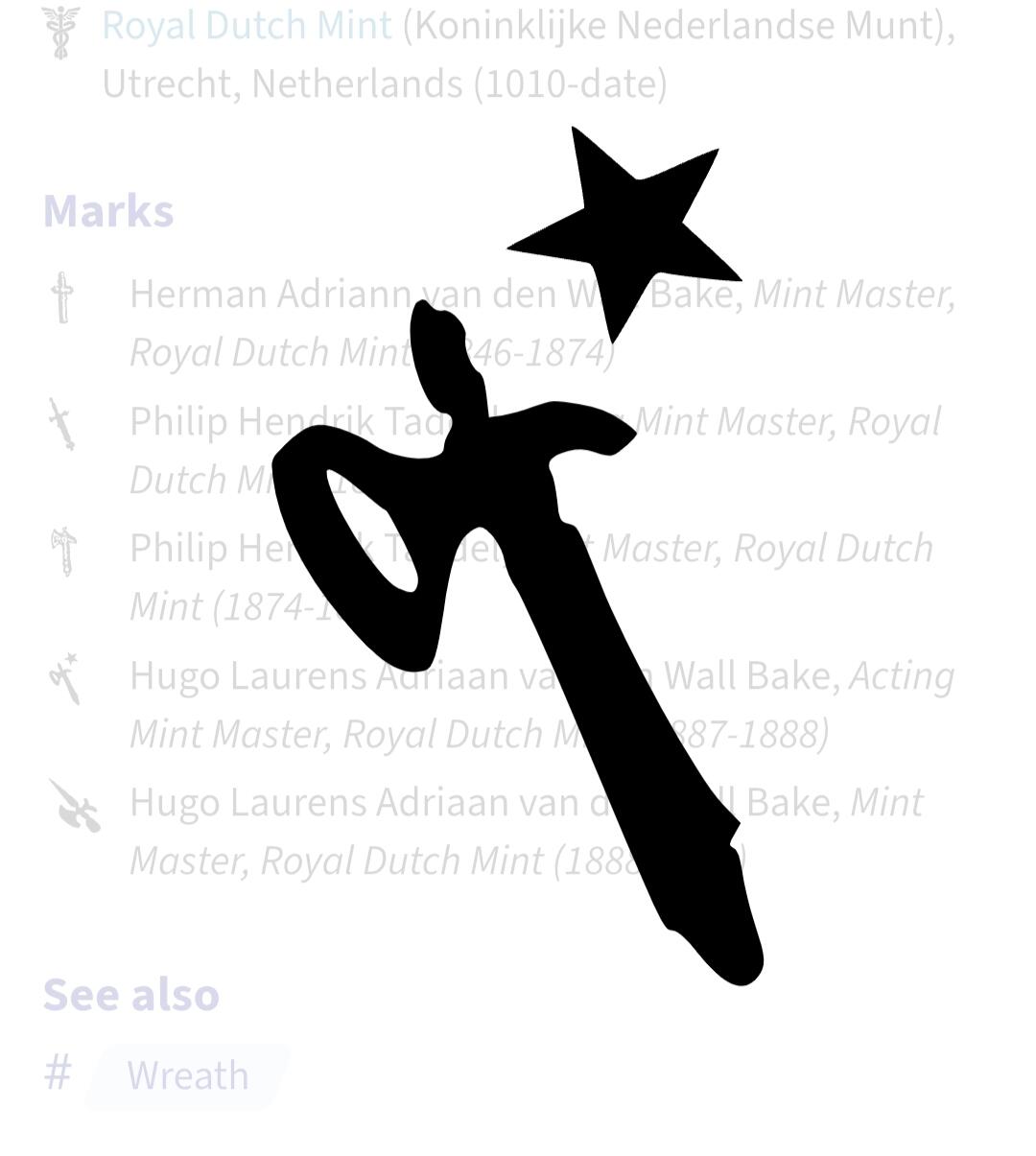Select the upright axe hallmark for Taddel 1874
The image size is (1036, 1156).
coord(62,552)
